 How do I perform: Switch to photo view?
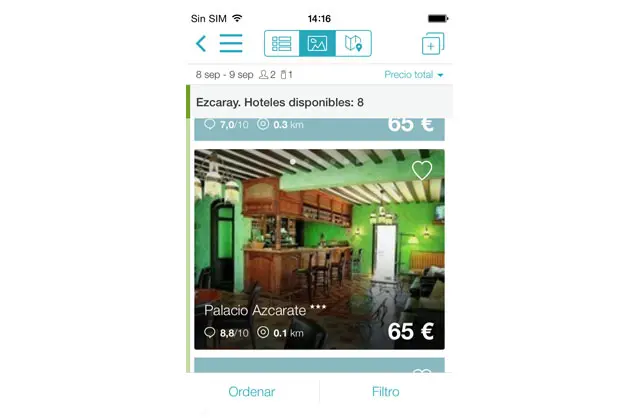317,44
